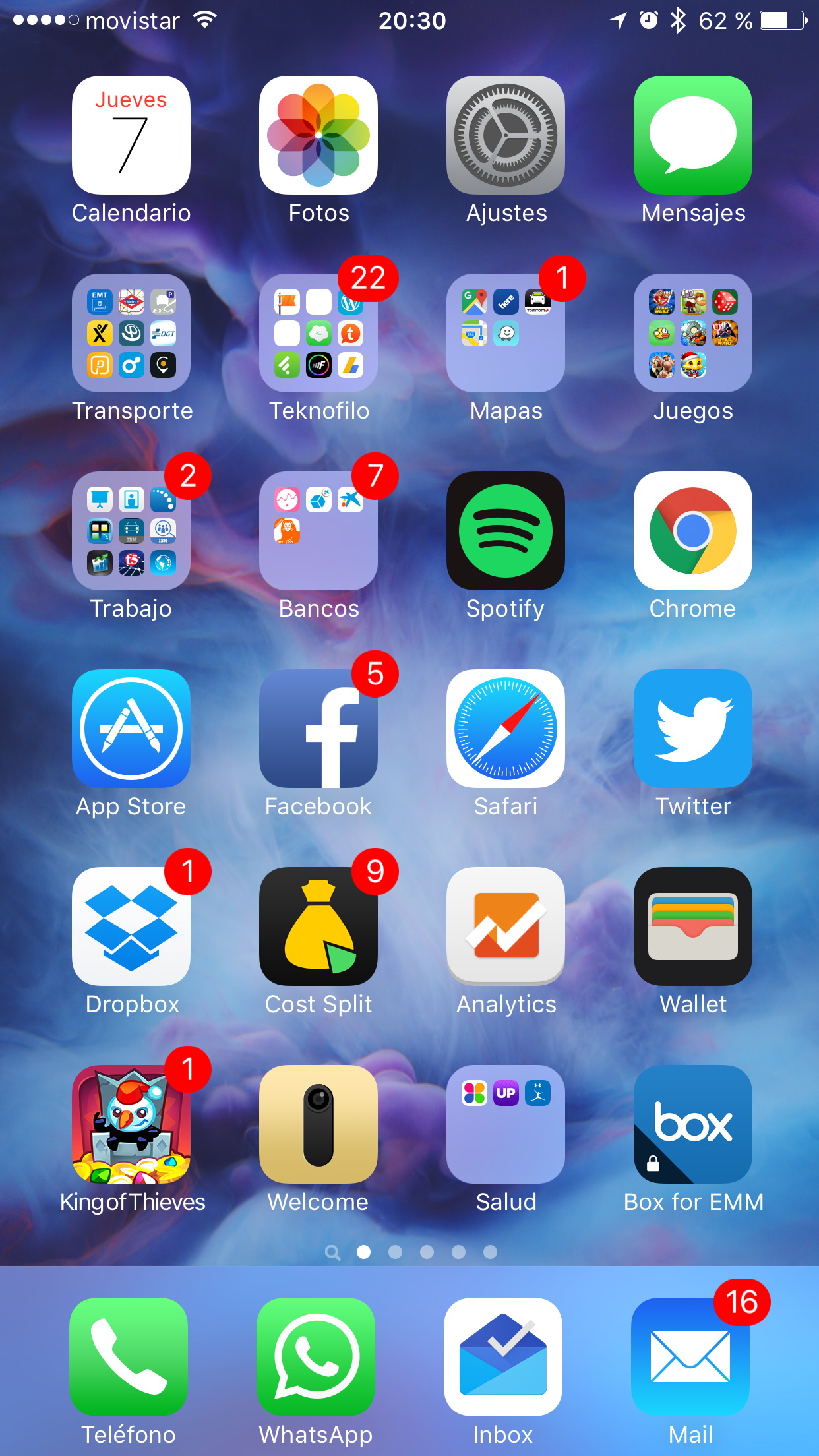Image resolution: width=819 pixels, height=1456 pixels.
Task: Open the App Store
Action: point(131,729)
